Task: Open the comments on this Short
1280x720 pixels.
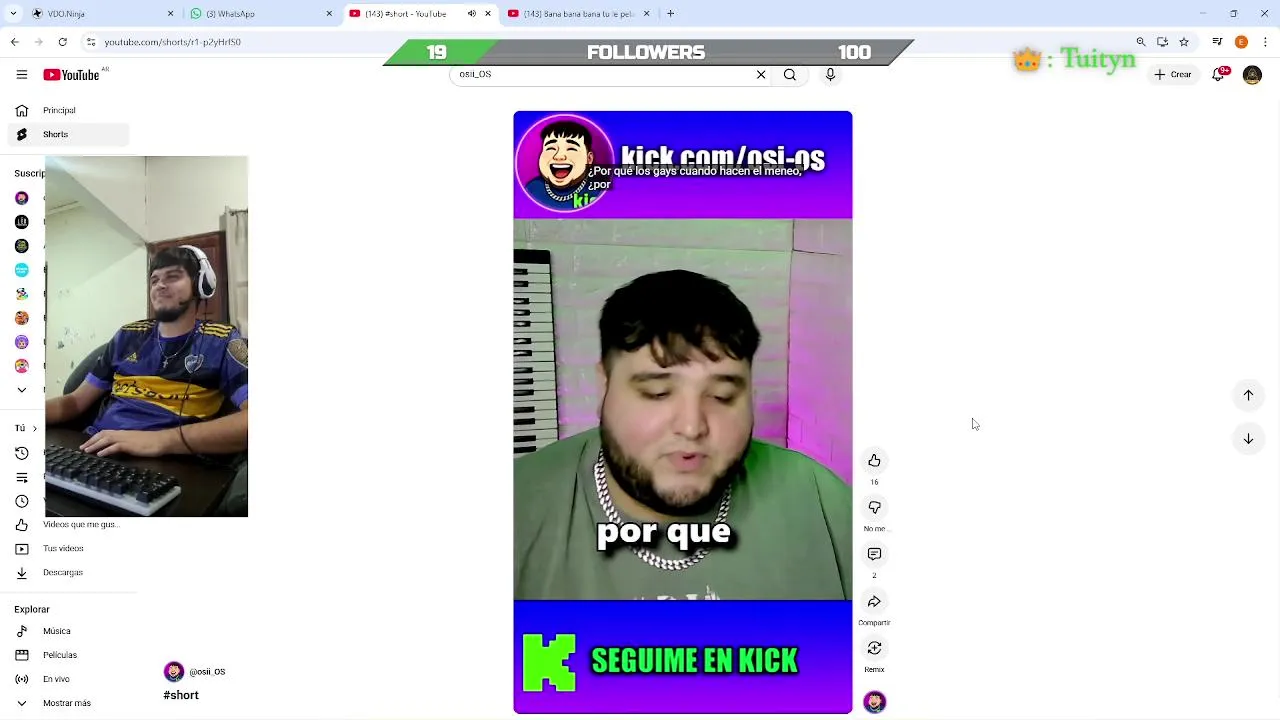Action: click(x=874, y=554)
